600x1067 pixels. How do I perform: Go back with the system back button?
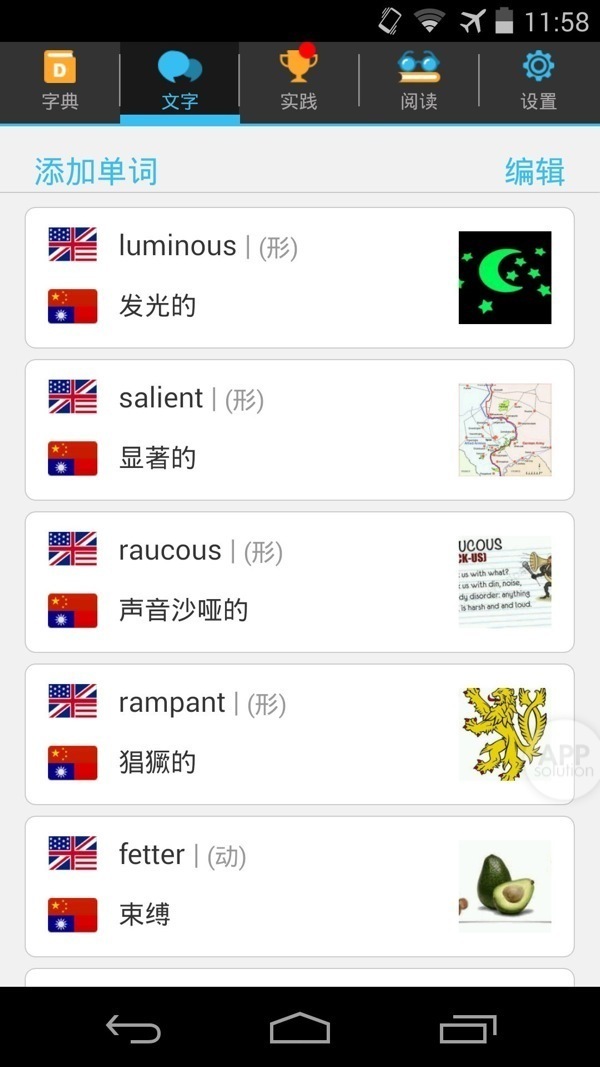133,1028
